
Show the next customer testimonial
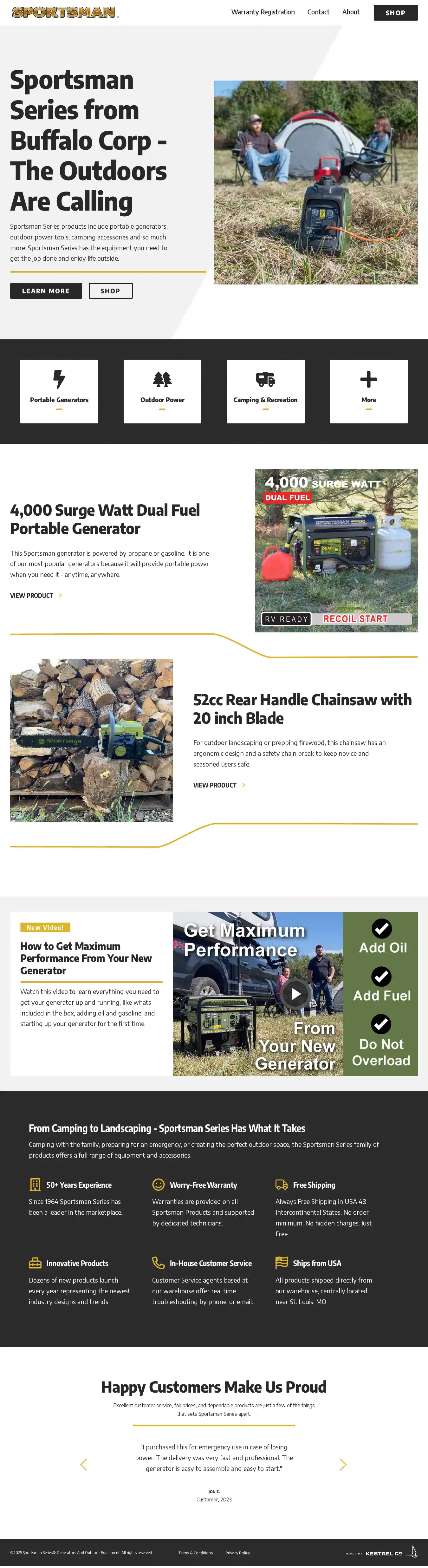pyautogui.click(x=343, y=1465)
